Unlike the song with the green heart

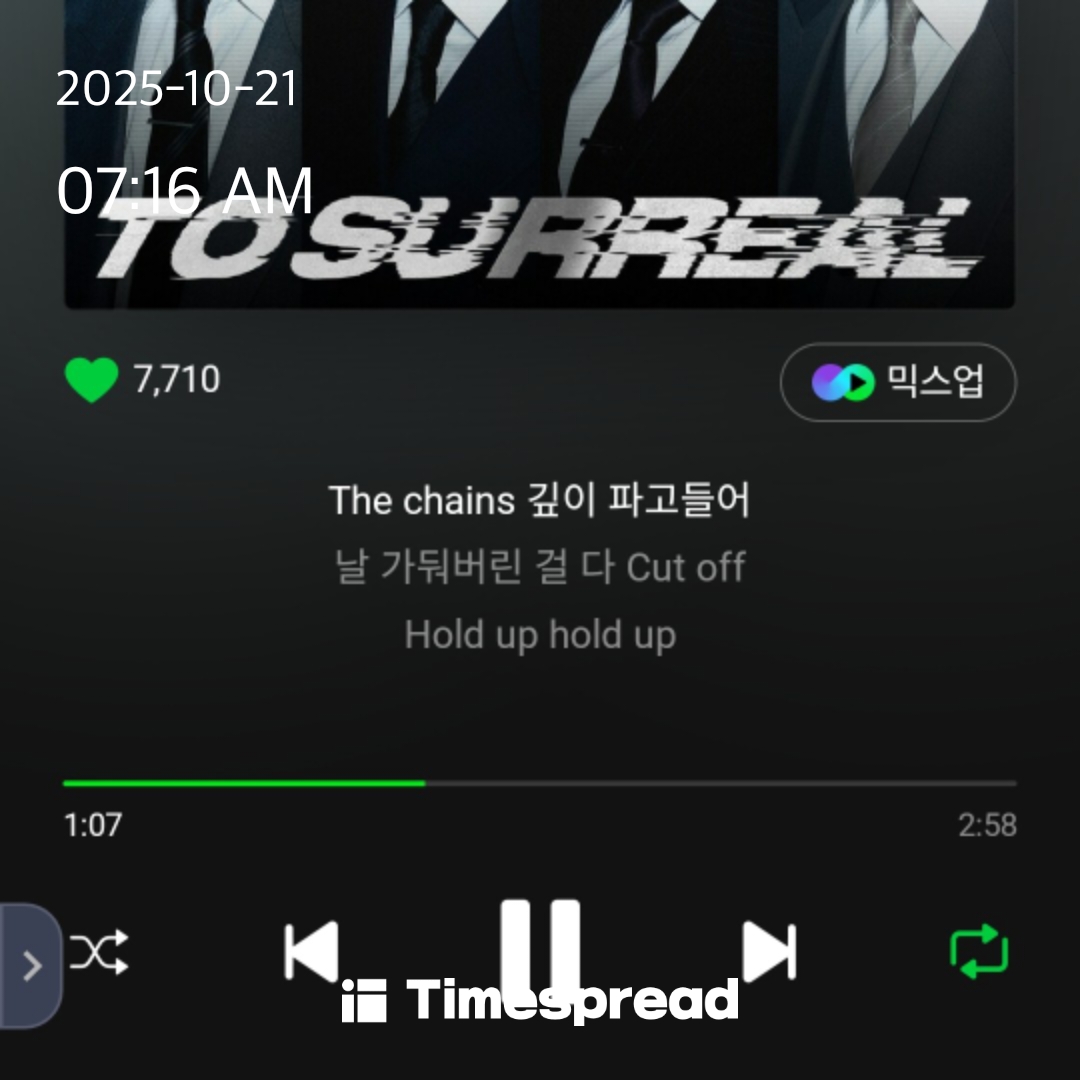coord(91,380)
